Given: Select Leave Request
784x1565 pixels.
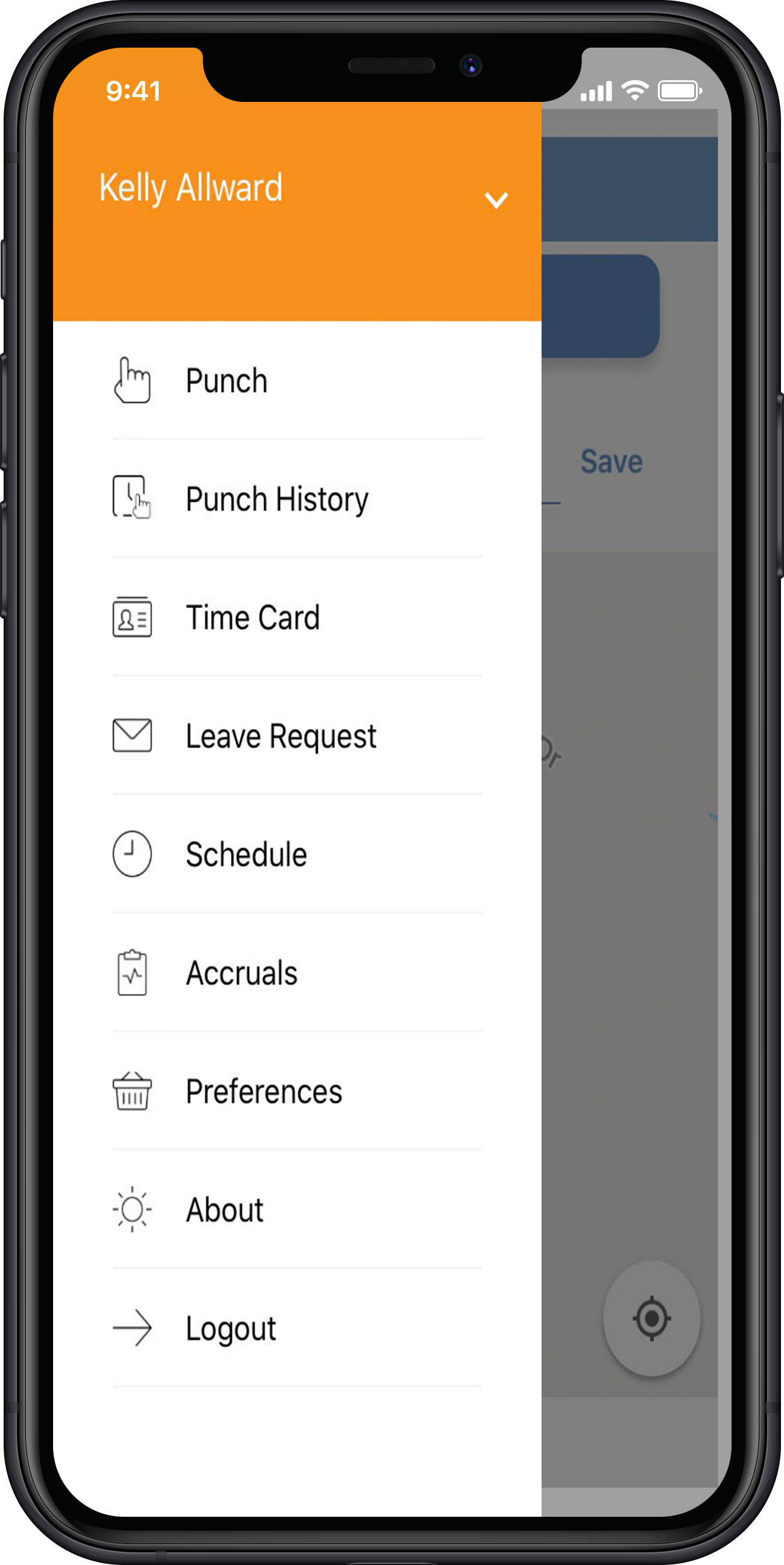Looking at the screenshot, I should pyautogui.click(x=281, y=736).
